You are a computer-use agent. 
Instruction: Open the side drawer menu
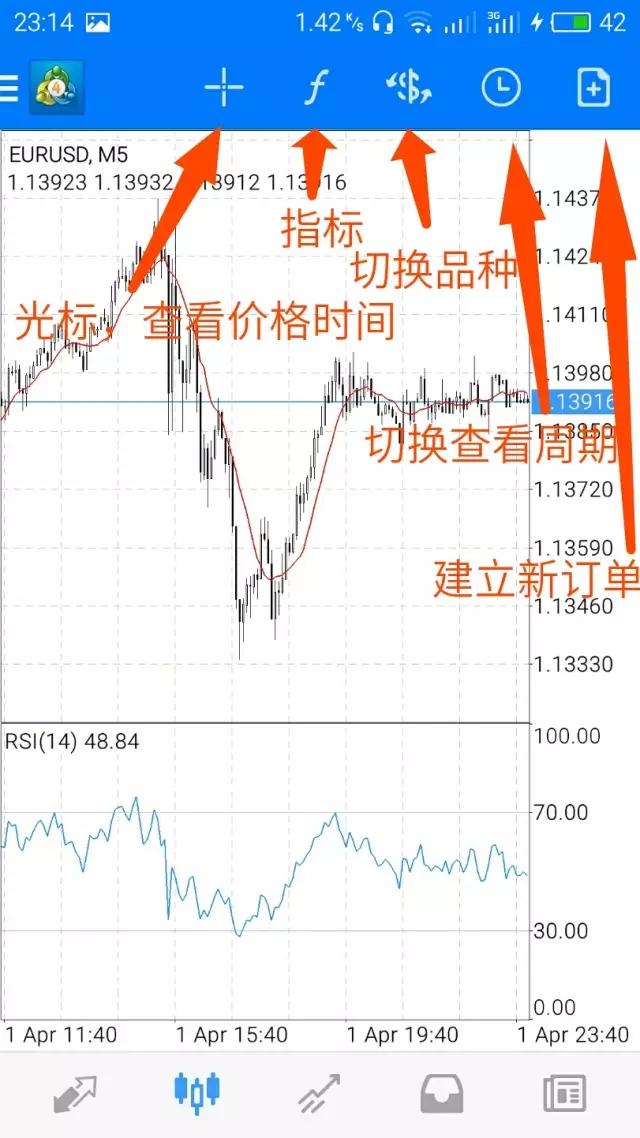pos(10,88)
